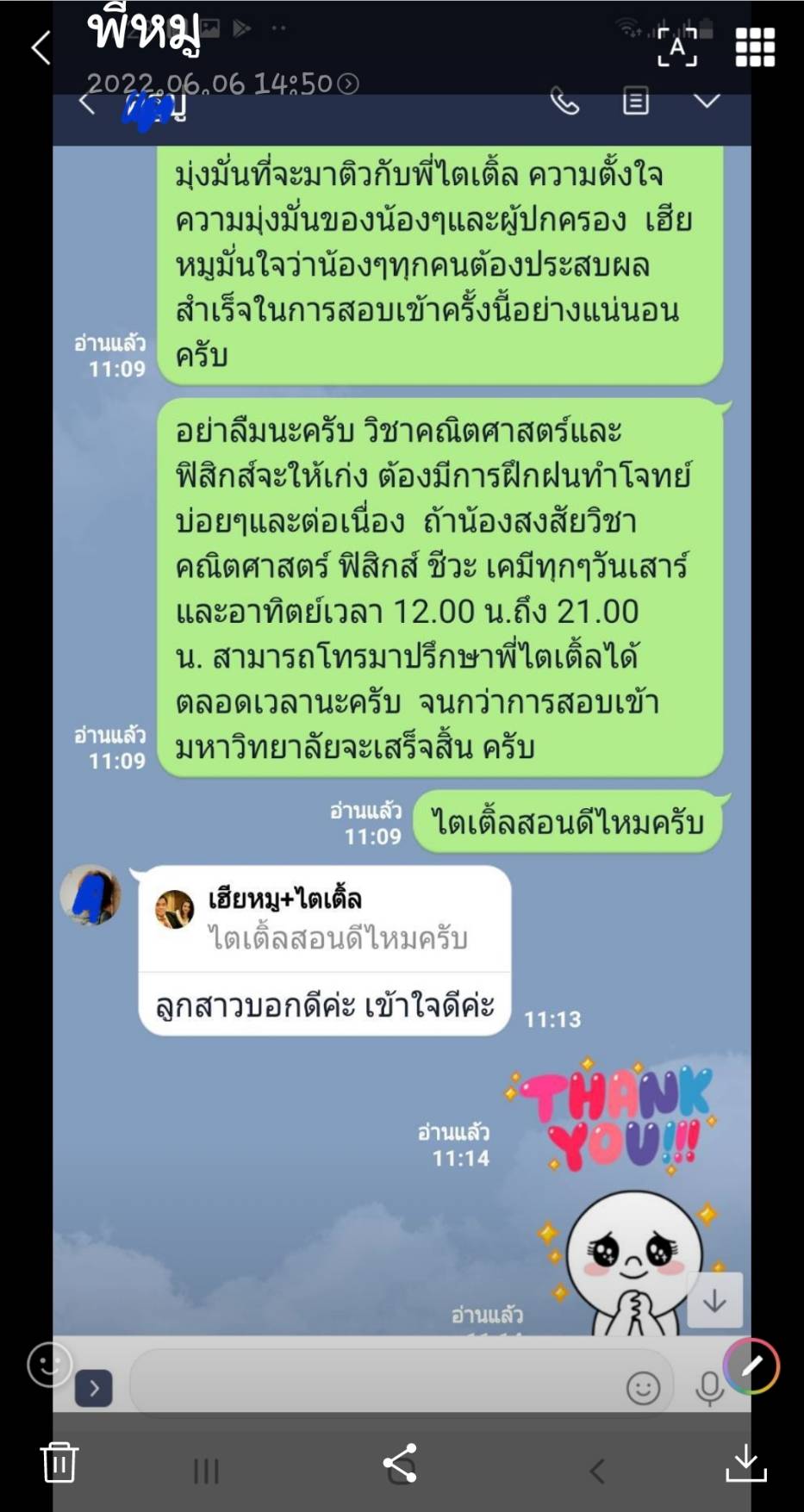Download this photo to the device
The image size is (804, 1512).
(x=745, y=1462)
